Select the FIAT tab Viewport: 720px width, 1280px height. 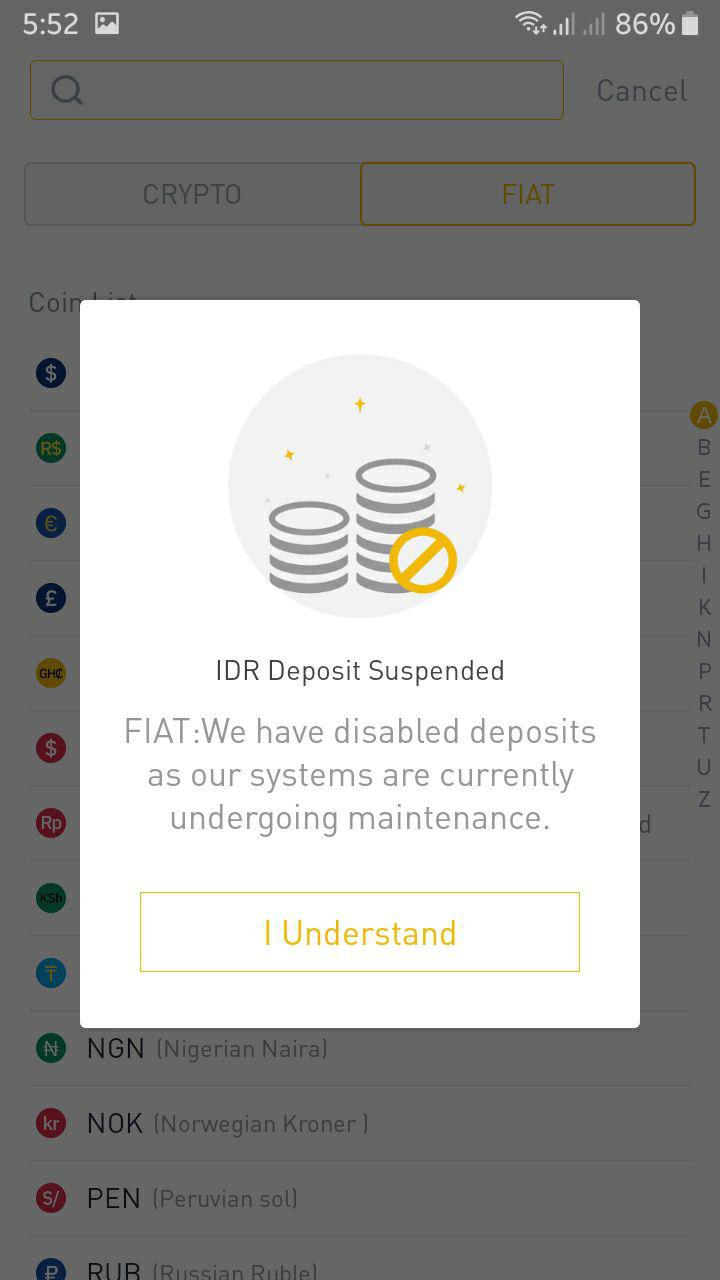click(x=528, y=194)
